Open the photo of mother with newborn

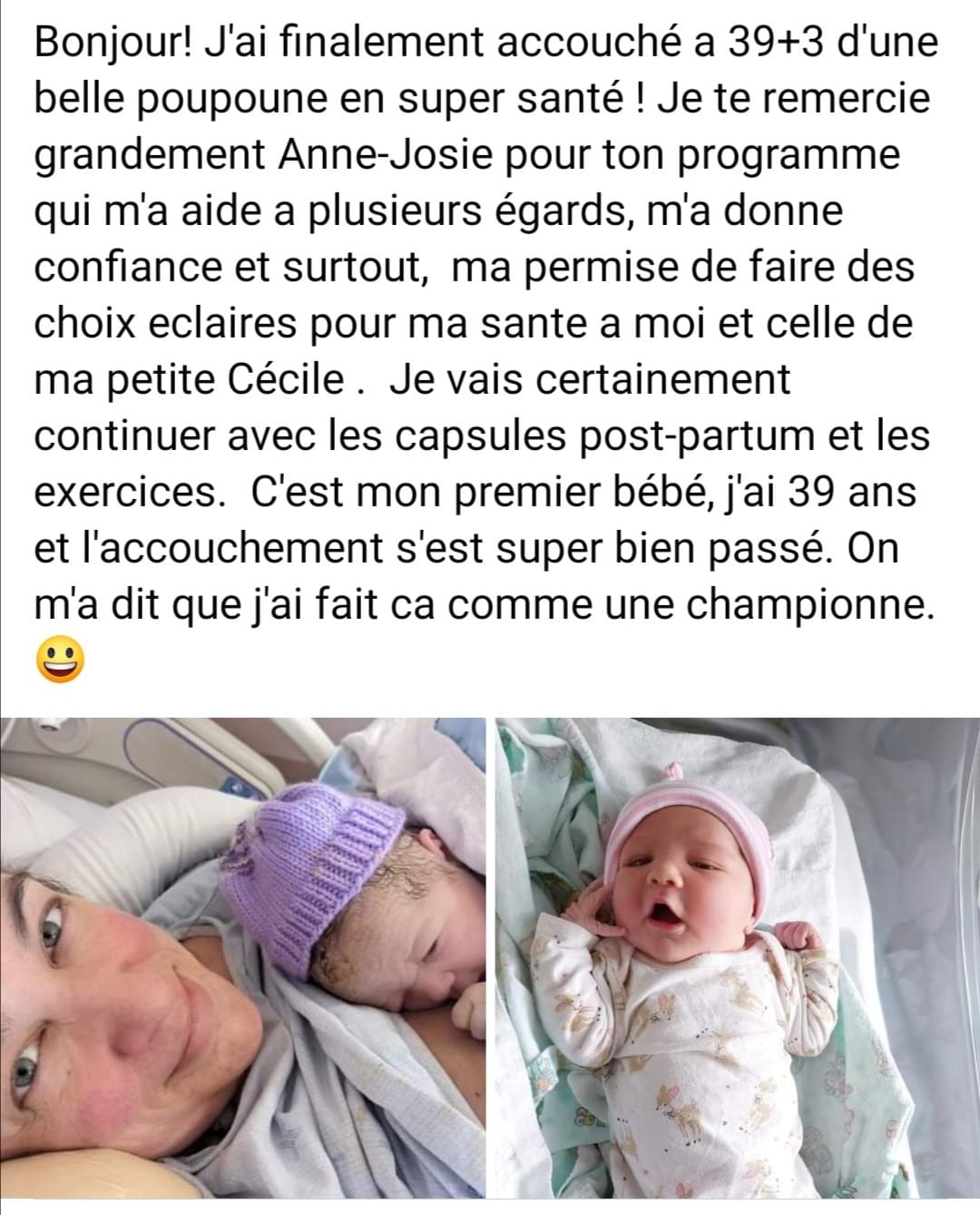tap(243, 957)
